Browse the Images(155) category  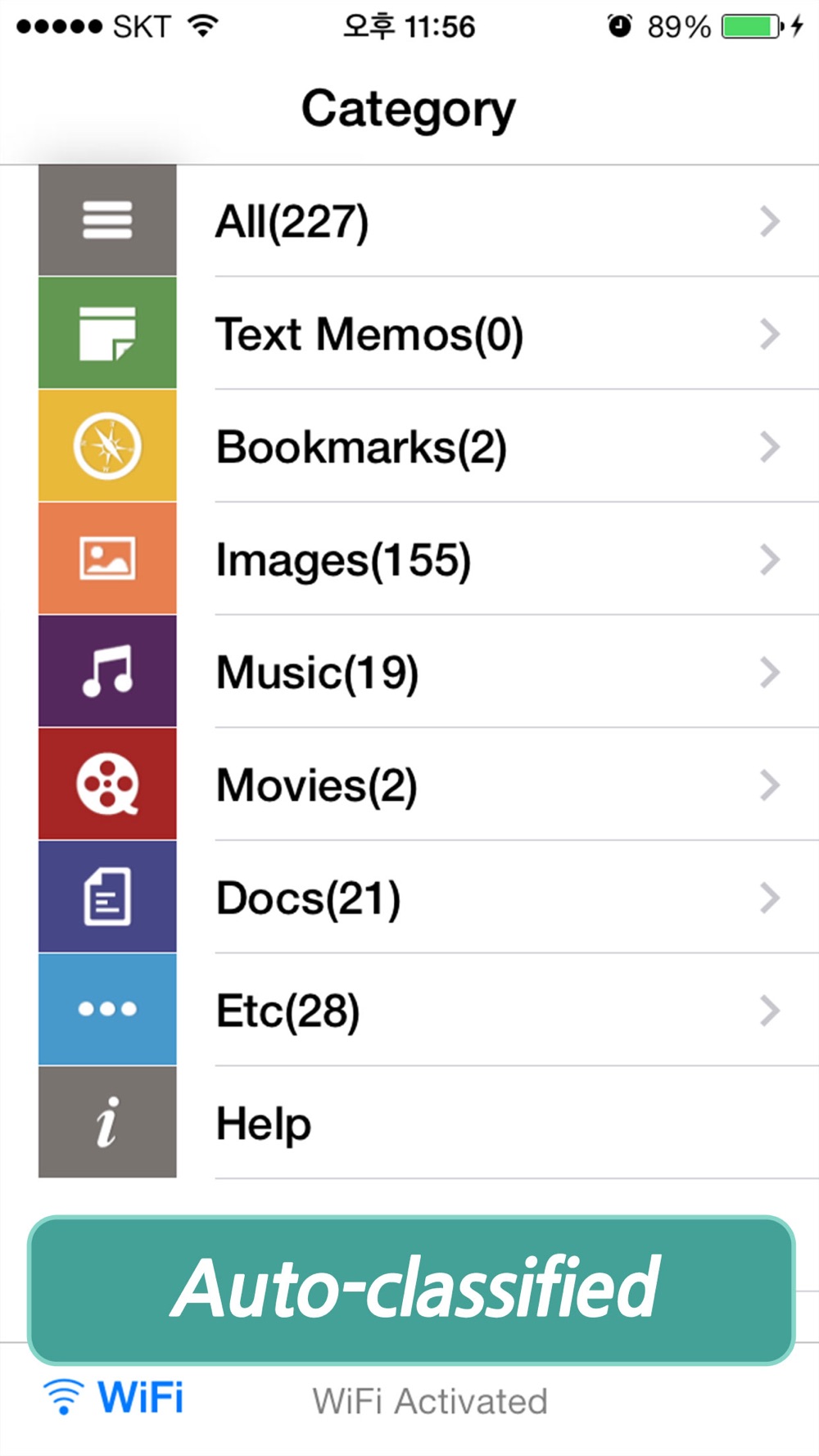coord(426,560)
